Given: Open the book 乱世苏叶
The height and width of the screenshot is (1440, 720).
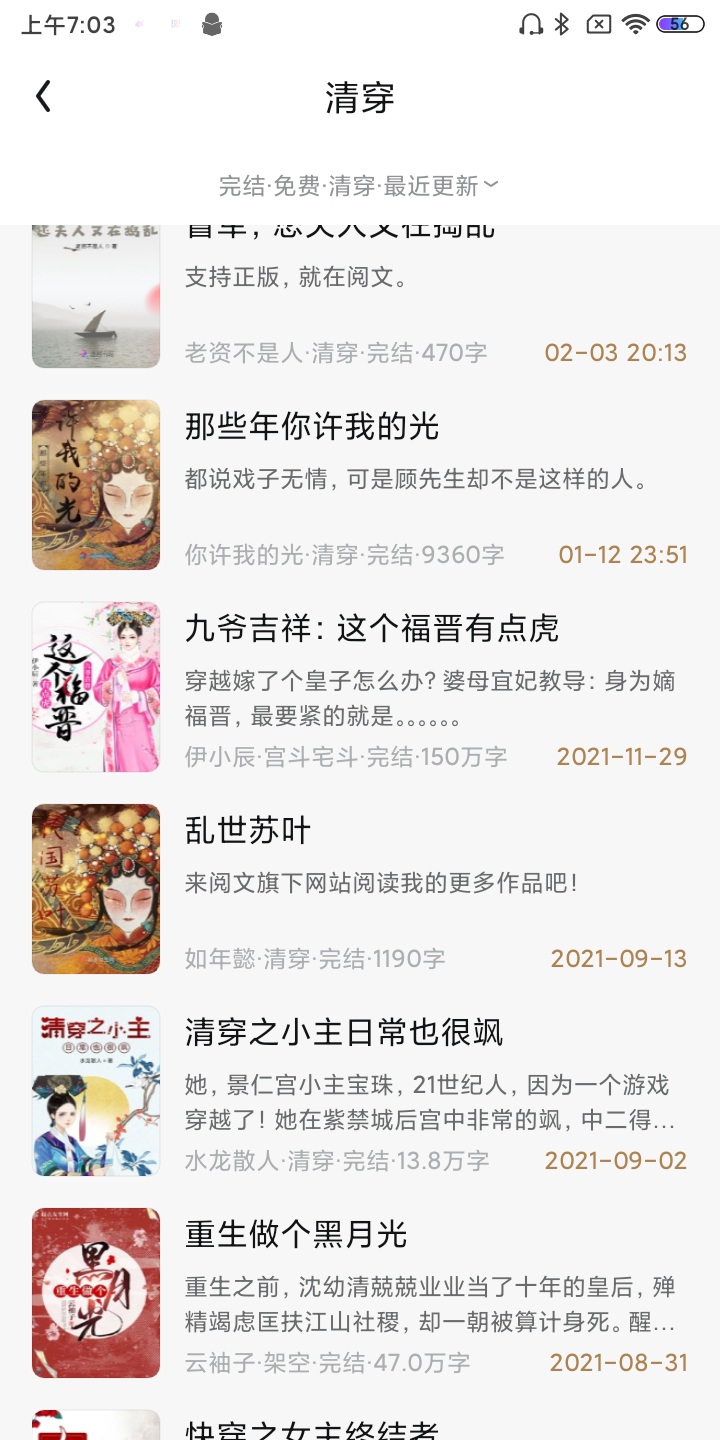Looking at the screenshot, I should [x=360, y=889].
